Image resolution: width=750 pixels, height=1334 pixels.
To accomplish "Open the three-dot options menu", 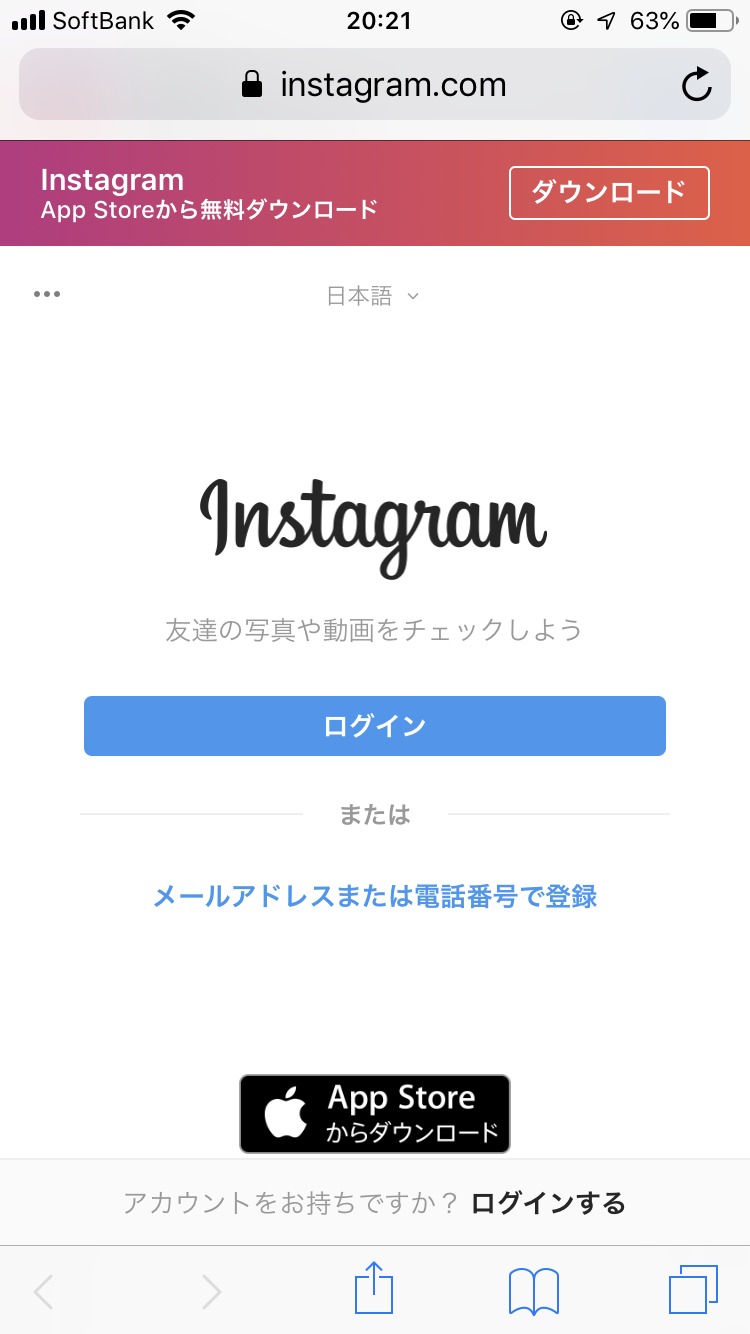I will 47,294.
